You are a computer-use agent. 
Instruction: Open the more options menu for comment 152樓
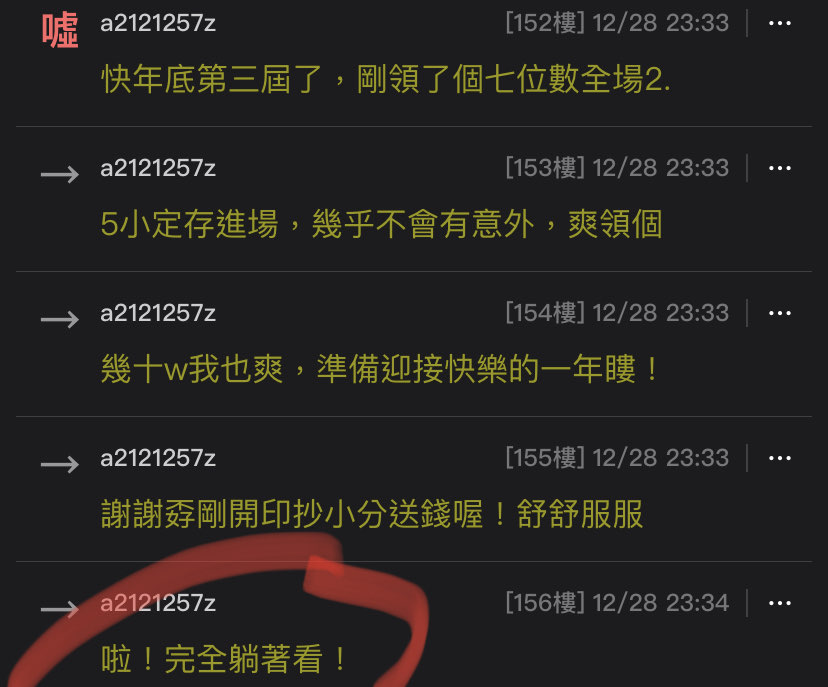click(x=780, y=23)
